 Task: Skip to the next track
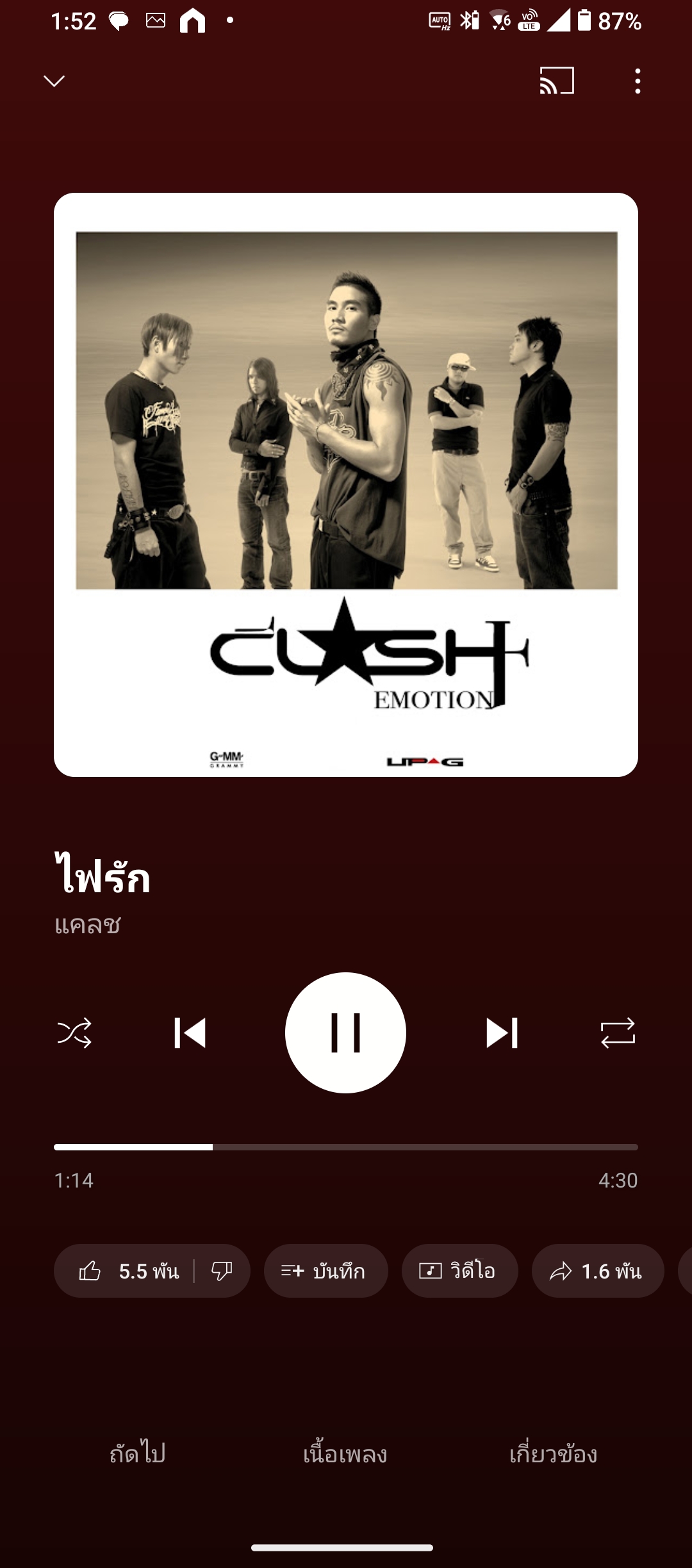pyautogui.click(x=502, y=1033)
